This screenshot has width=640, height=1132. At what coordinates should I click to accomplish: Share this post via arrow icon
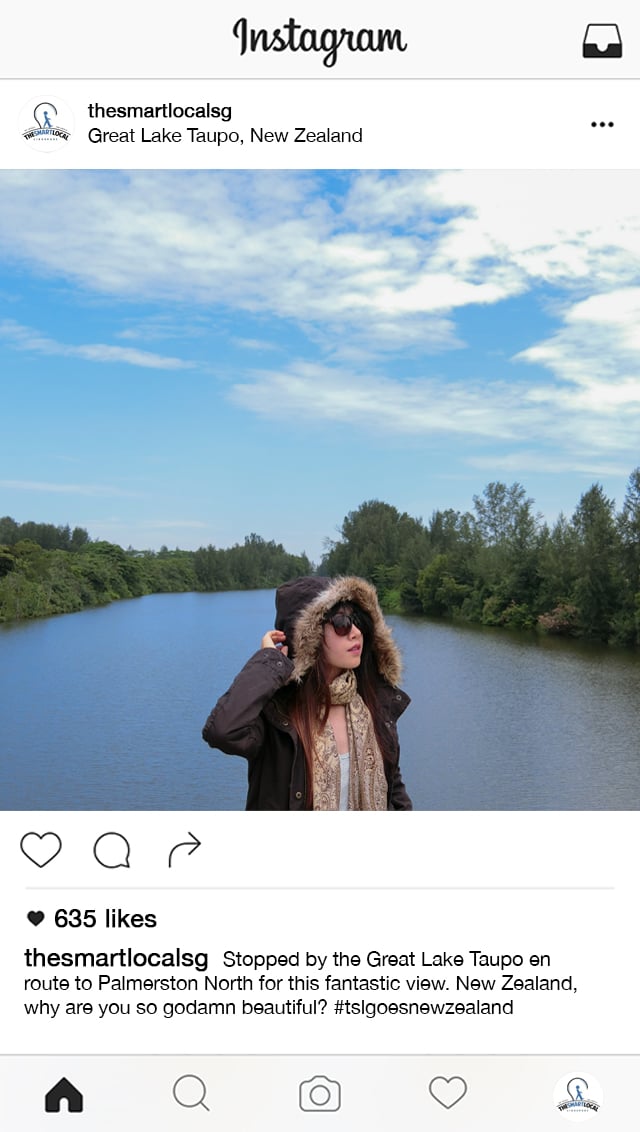[184, 850]
